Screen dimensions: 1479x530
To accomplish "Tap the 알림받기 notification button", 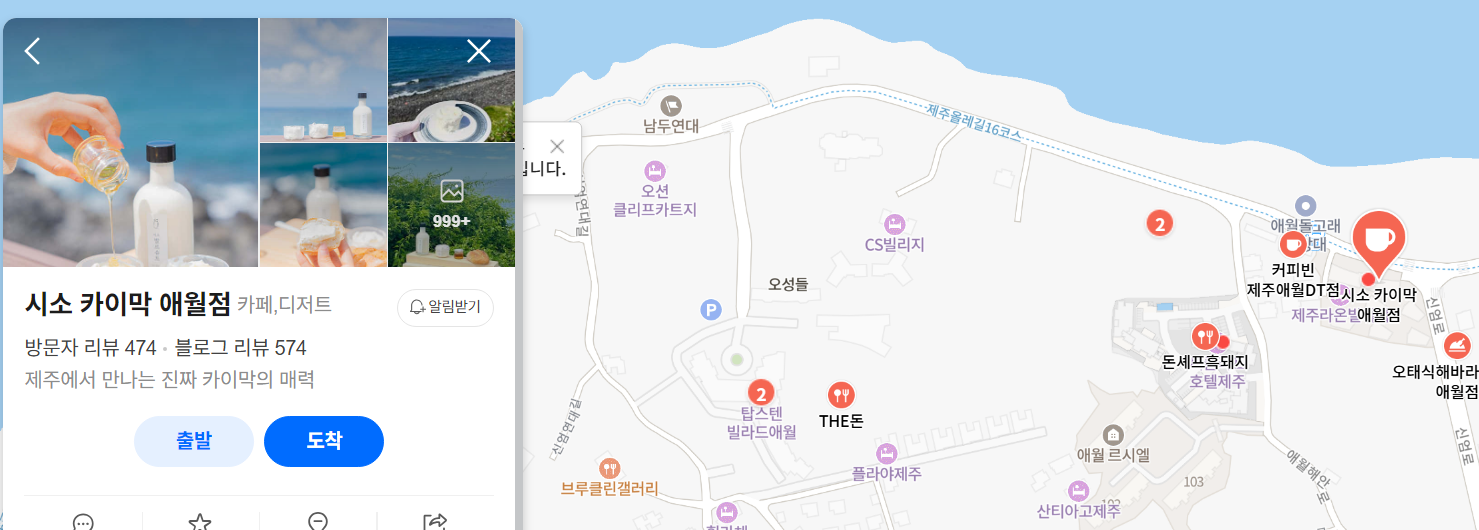I will pos(446,307).
